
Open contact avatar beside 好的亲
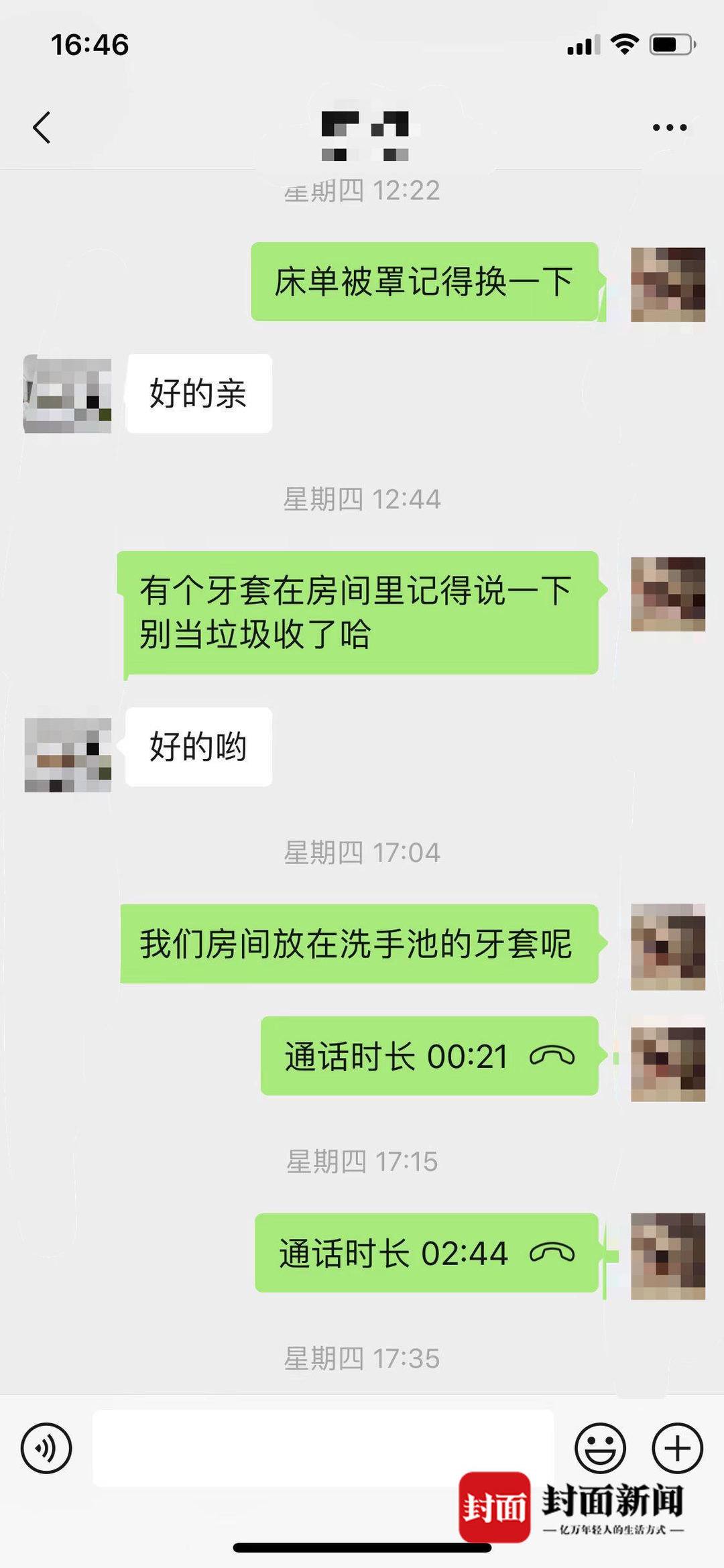tap(68, 394)
